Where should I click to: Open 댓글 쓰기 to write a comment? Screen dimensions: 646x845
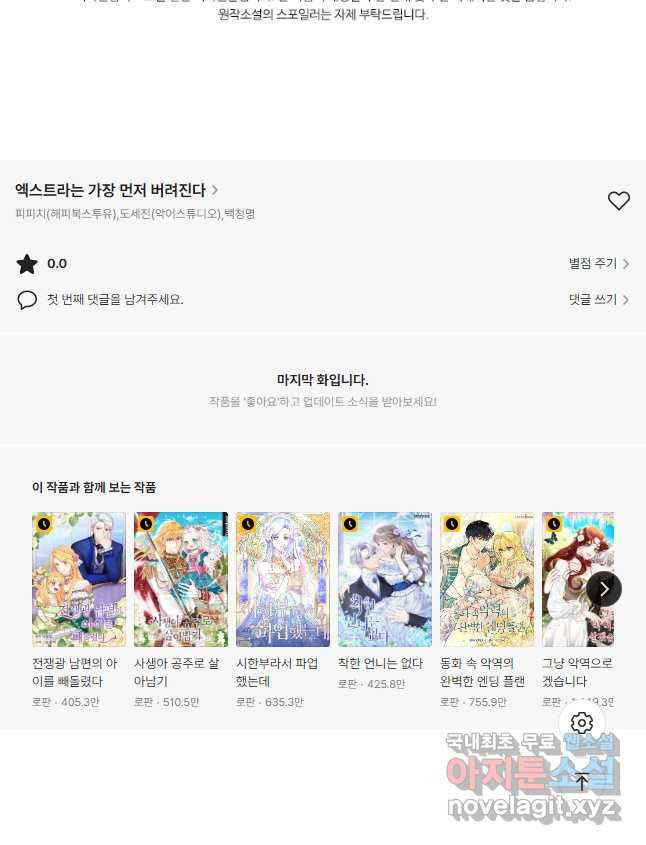[598, 299]
